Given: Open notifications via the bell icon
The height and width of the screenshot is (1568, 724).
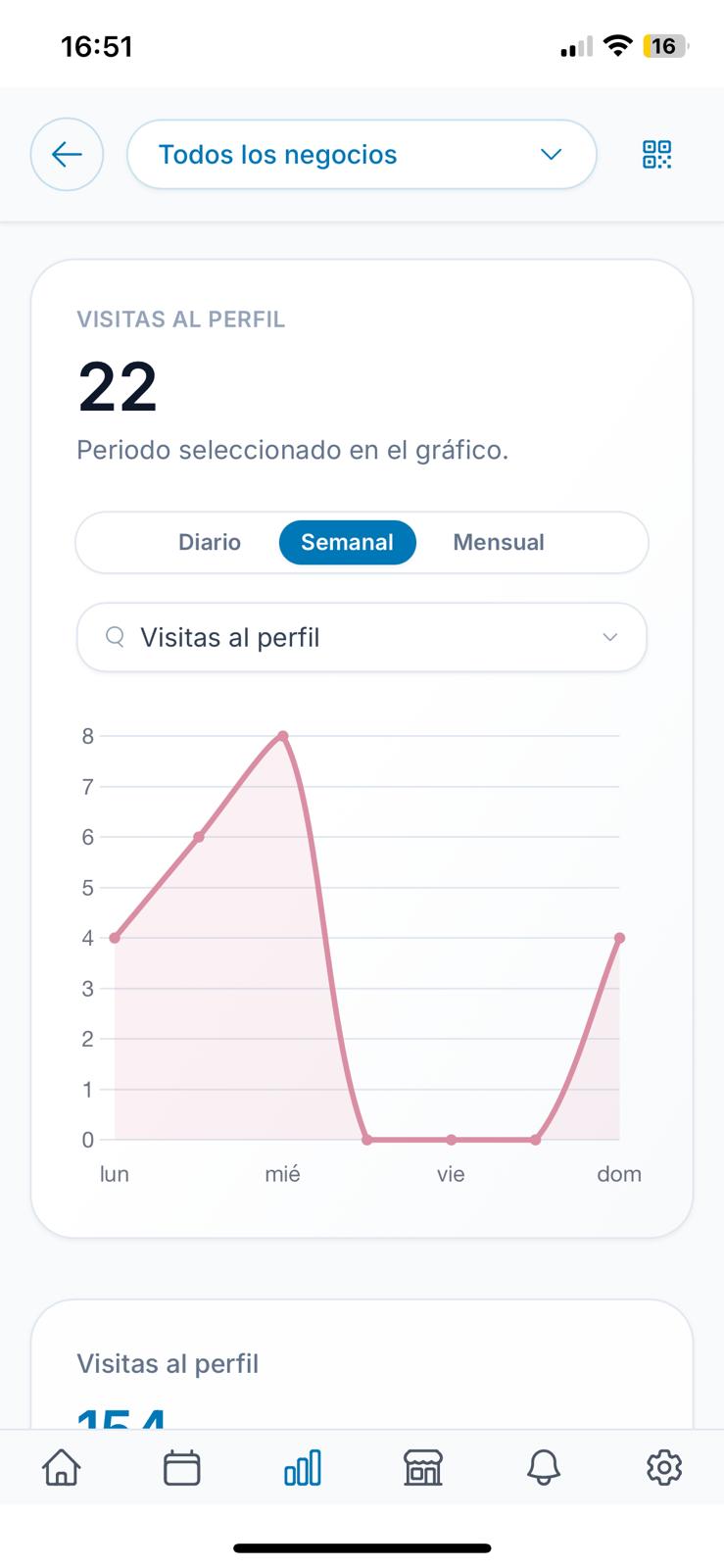Looking at the screenshot, I should tap(543, 1467).
